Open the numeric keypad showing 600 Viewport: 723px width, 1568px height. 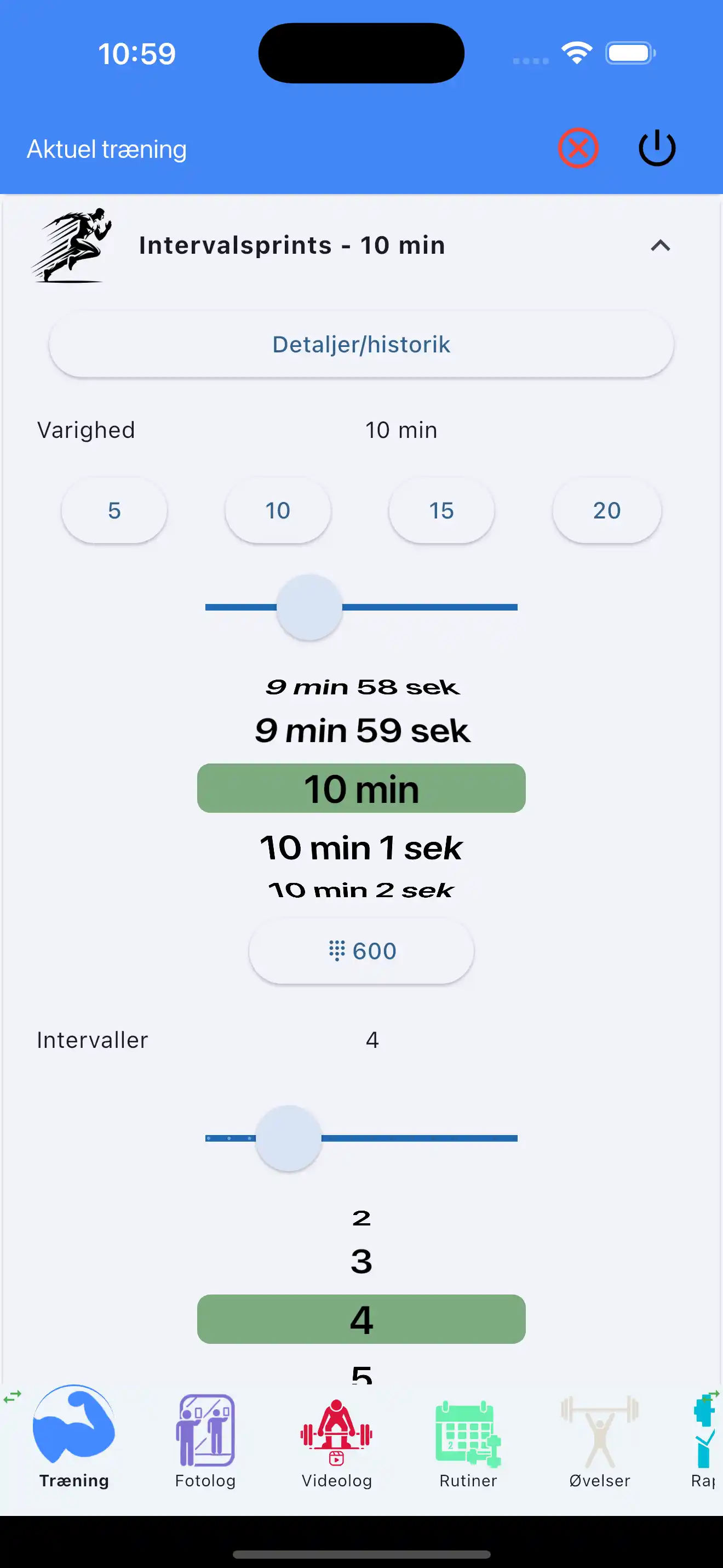click(360, 950)
